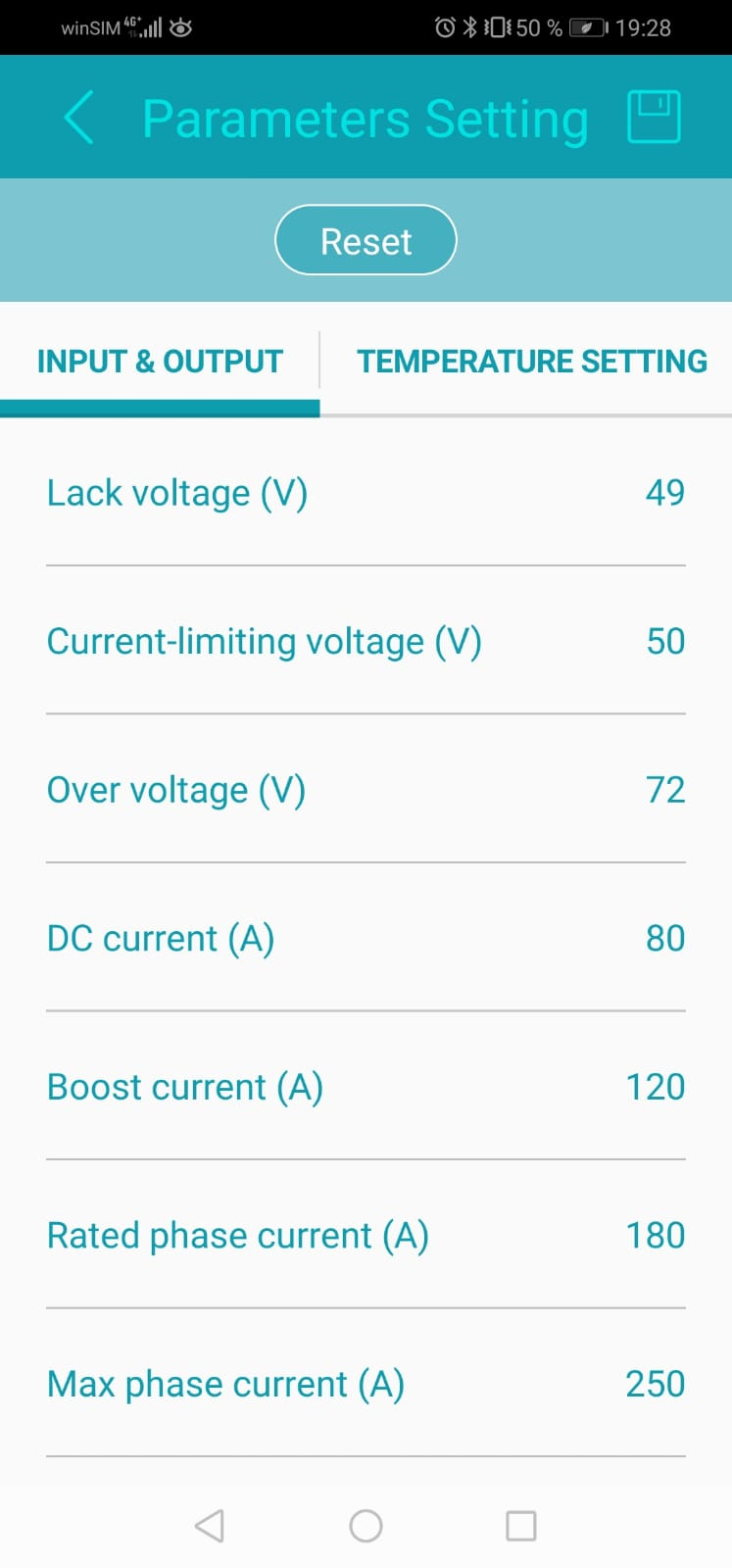Tap the system home button
Viewport: 732px width, 1568px height.
[366, 1525]
